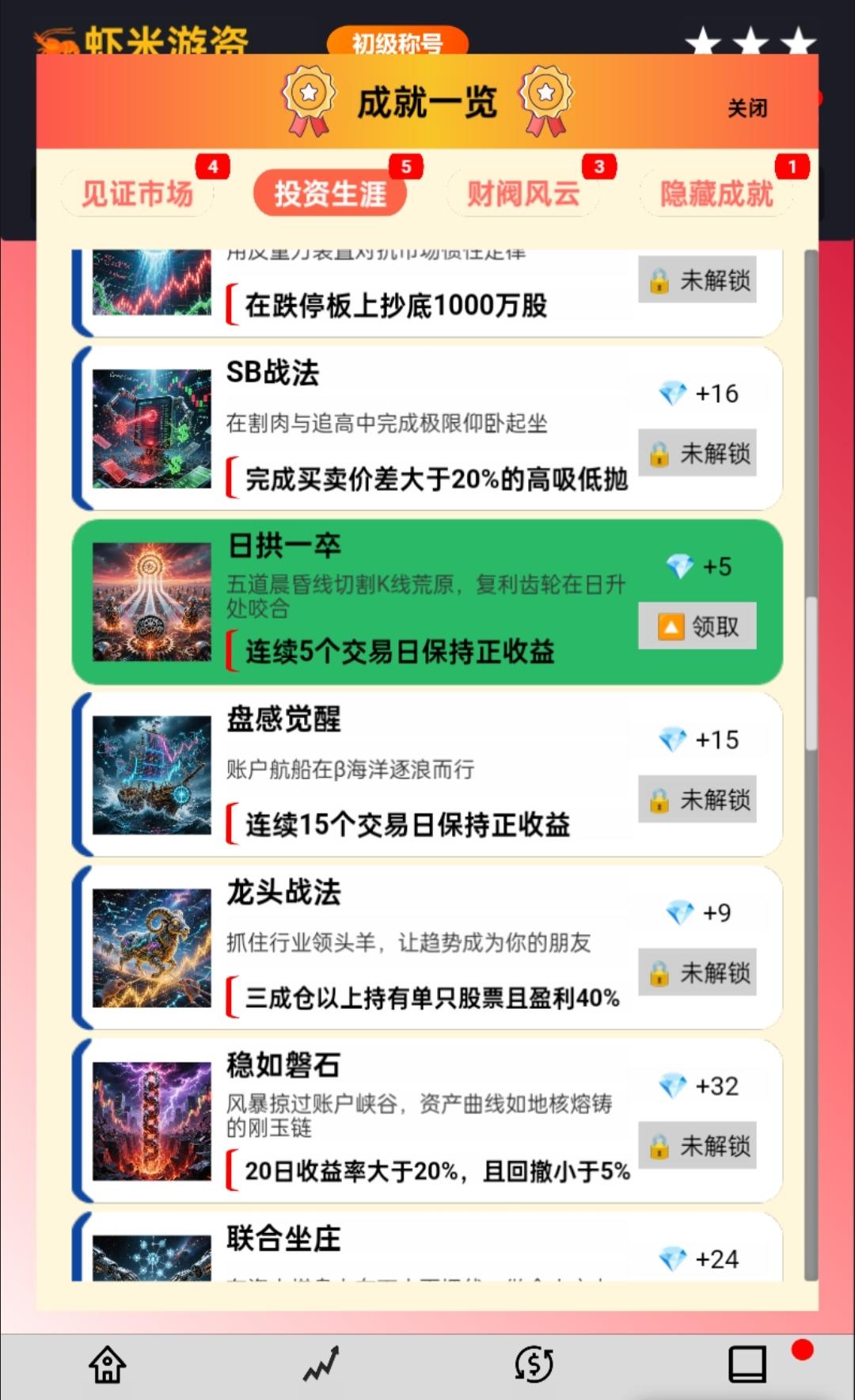Close the achievements overlay using 关闭
This screenshot has height=1400, width=855.
(x=748, y=107)
